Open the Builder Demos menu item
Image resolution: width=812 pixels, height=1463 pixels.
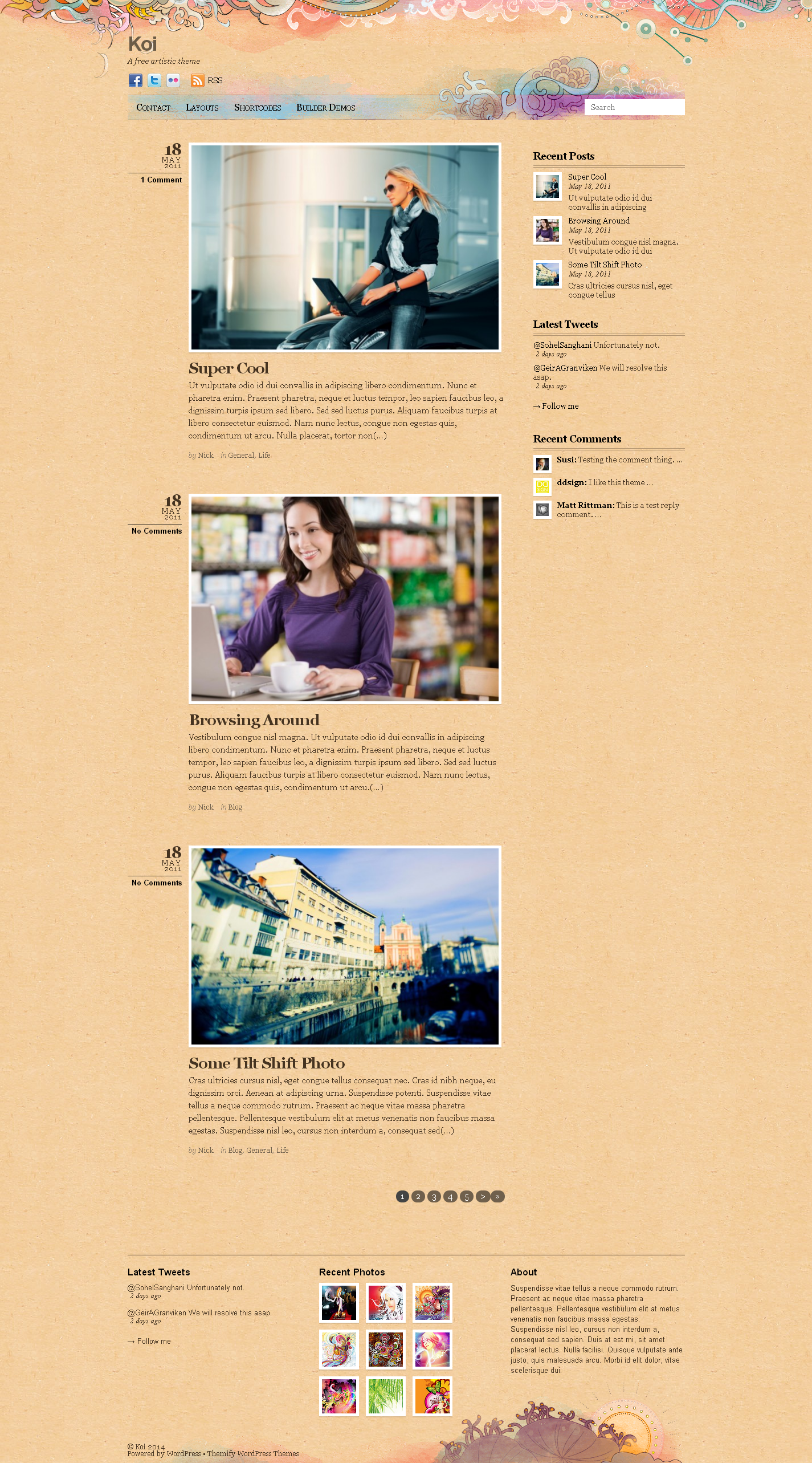326,107
